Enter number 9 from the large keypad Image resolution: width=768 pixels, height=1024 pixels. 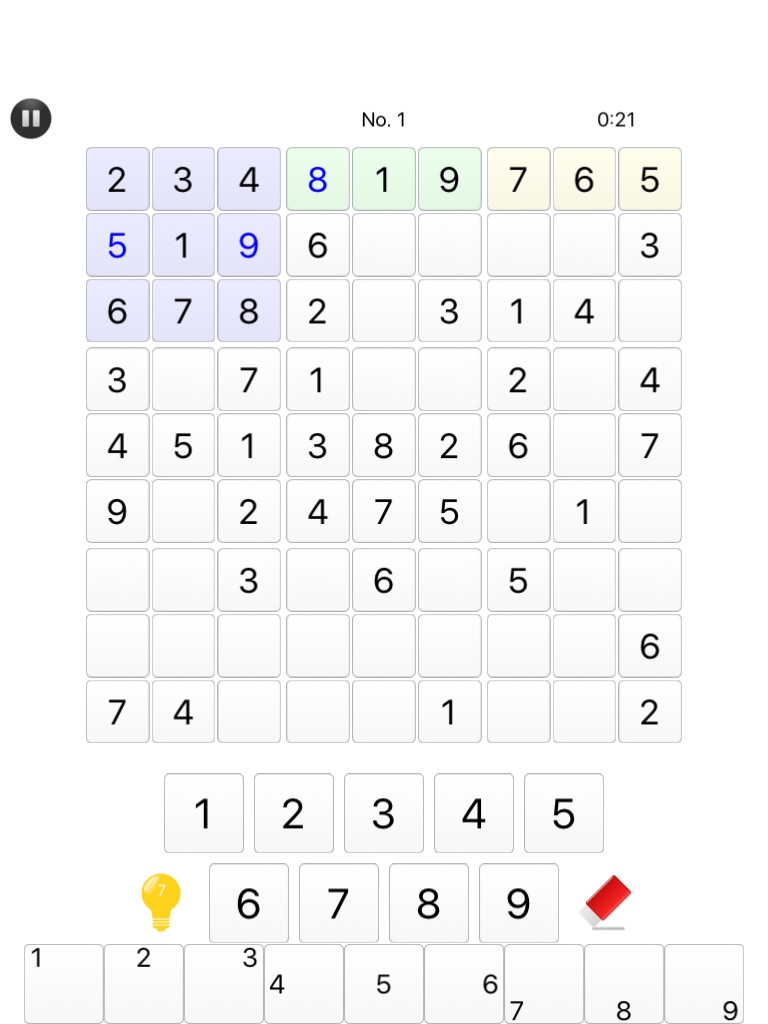519,903
